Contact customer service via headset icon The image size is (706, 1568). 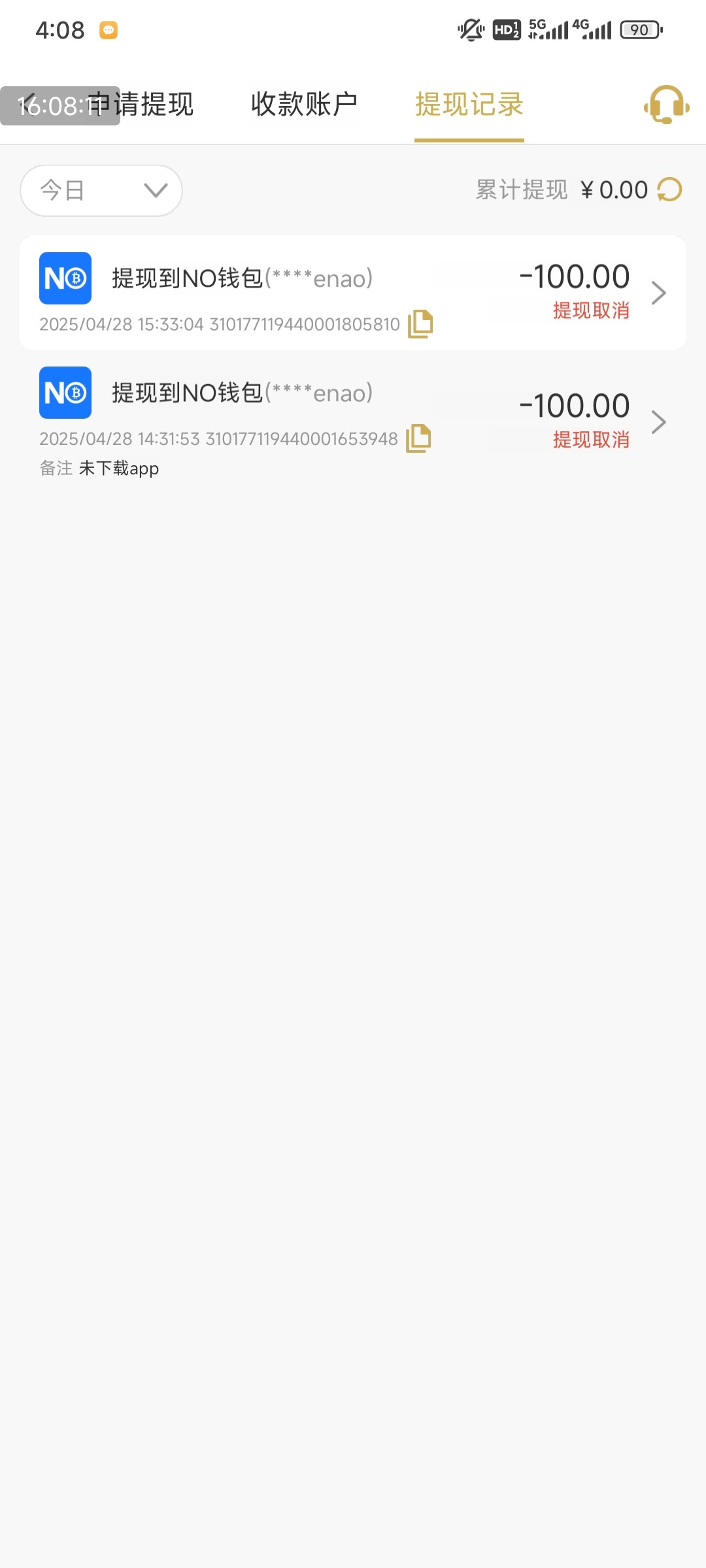tap(667, 105)
